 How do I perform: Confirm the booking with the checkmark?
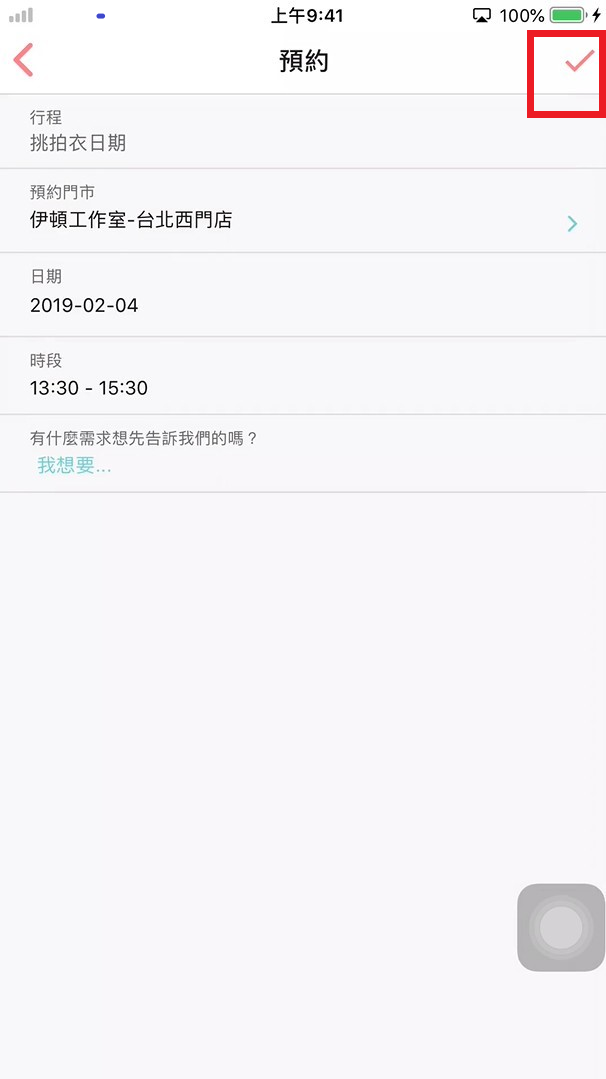[580, 61]
